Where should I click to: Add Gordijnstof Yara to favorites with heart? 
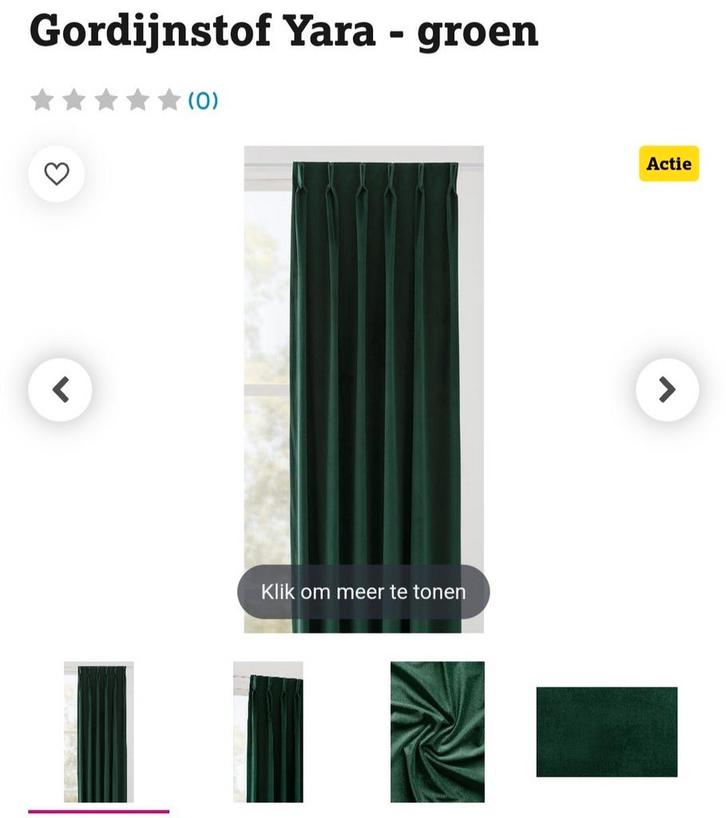[57, 174]
